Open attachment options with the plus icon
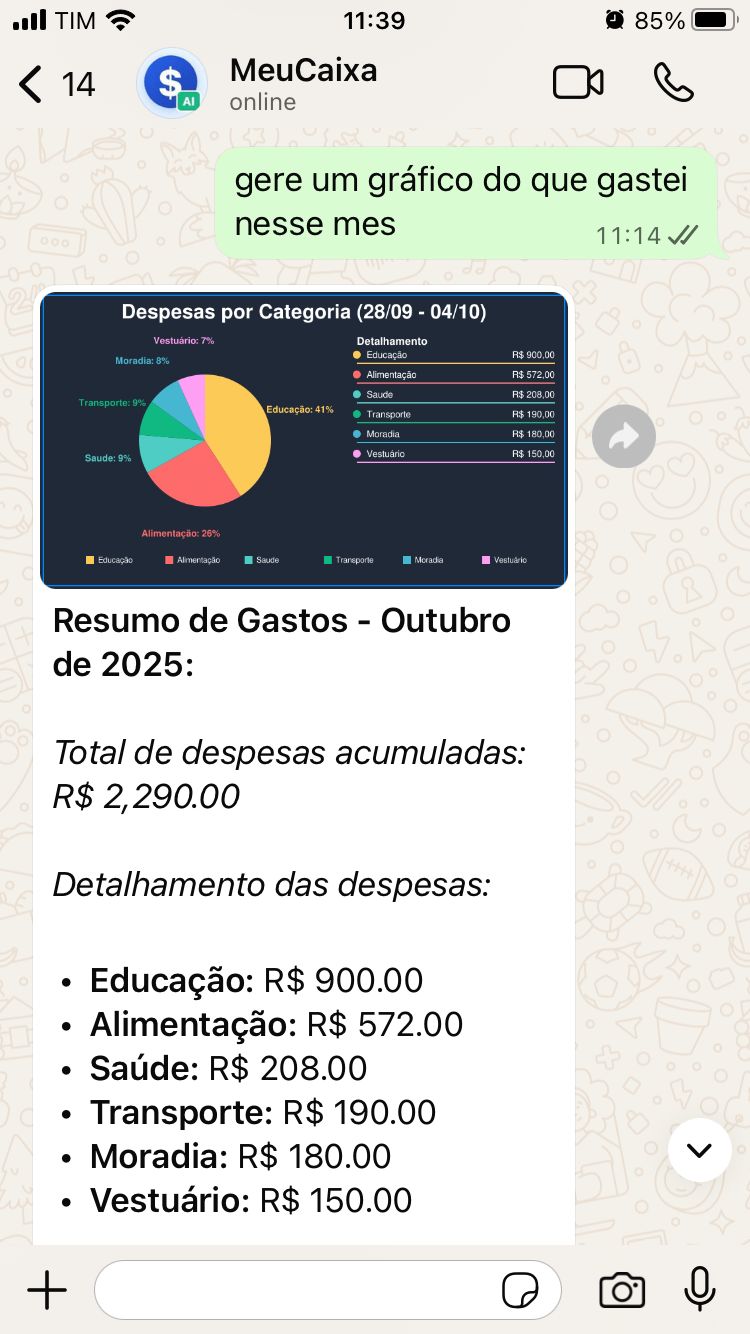Image resolution: width=750 pixels, height=1334 pixels. coord(46,1289)
